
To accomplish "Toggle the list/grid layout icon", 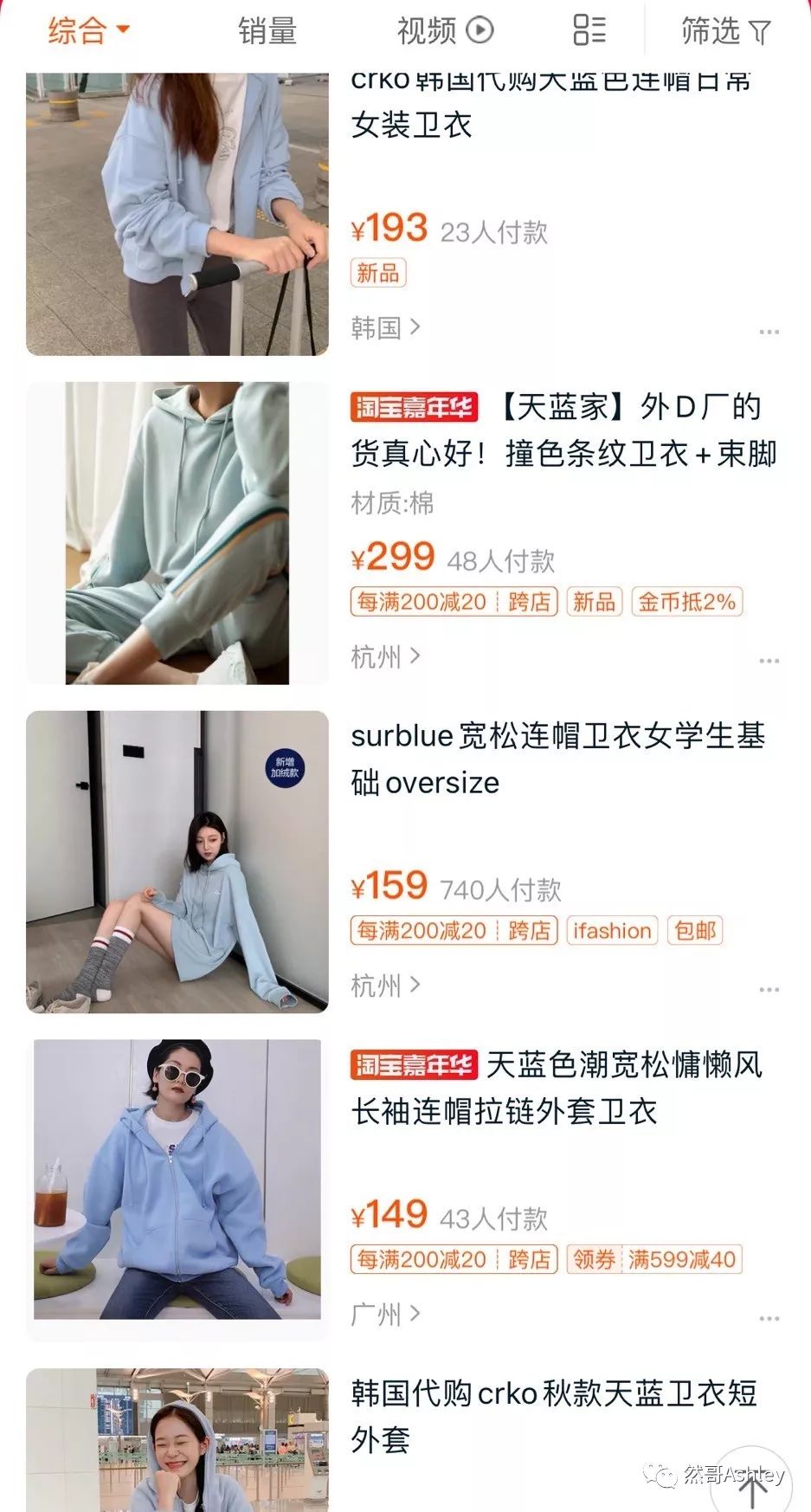I will [x=589, y=31].
